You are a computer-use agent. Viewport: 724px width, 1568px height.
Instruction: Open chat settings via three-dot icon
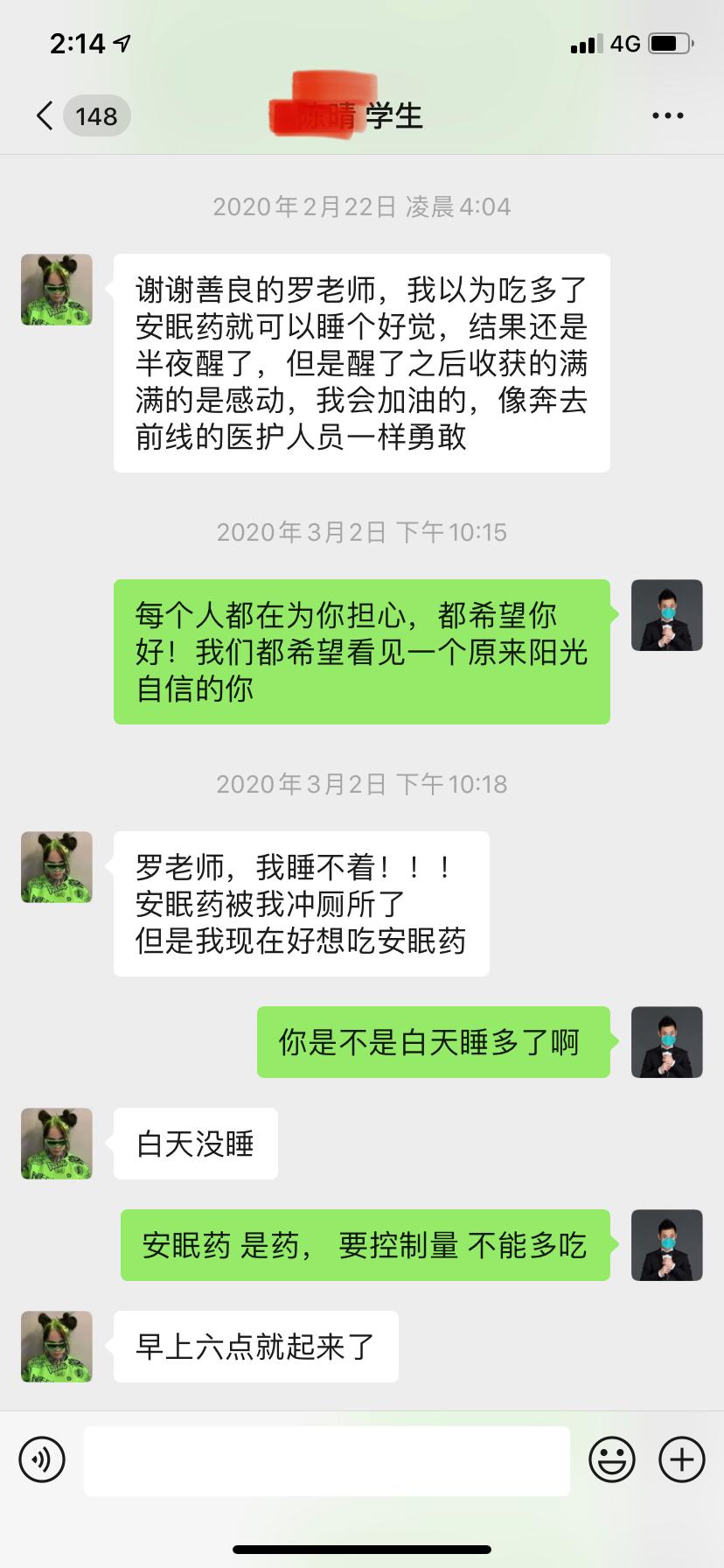668,115
